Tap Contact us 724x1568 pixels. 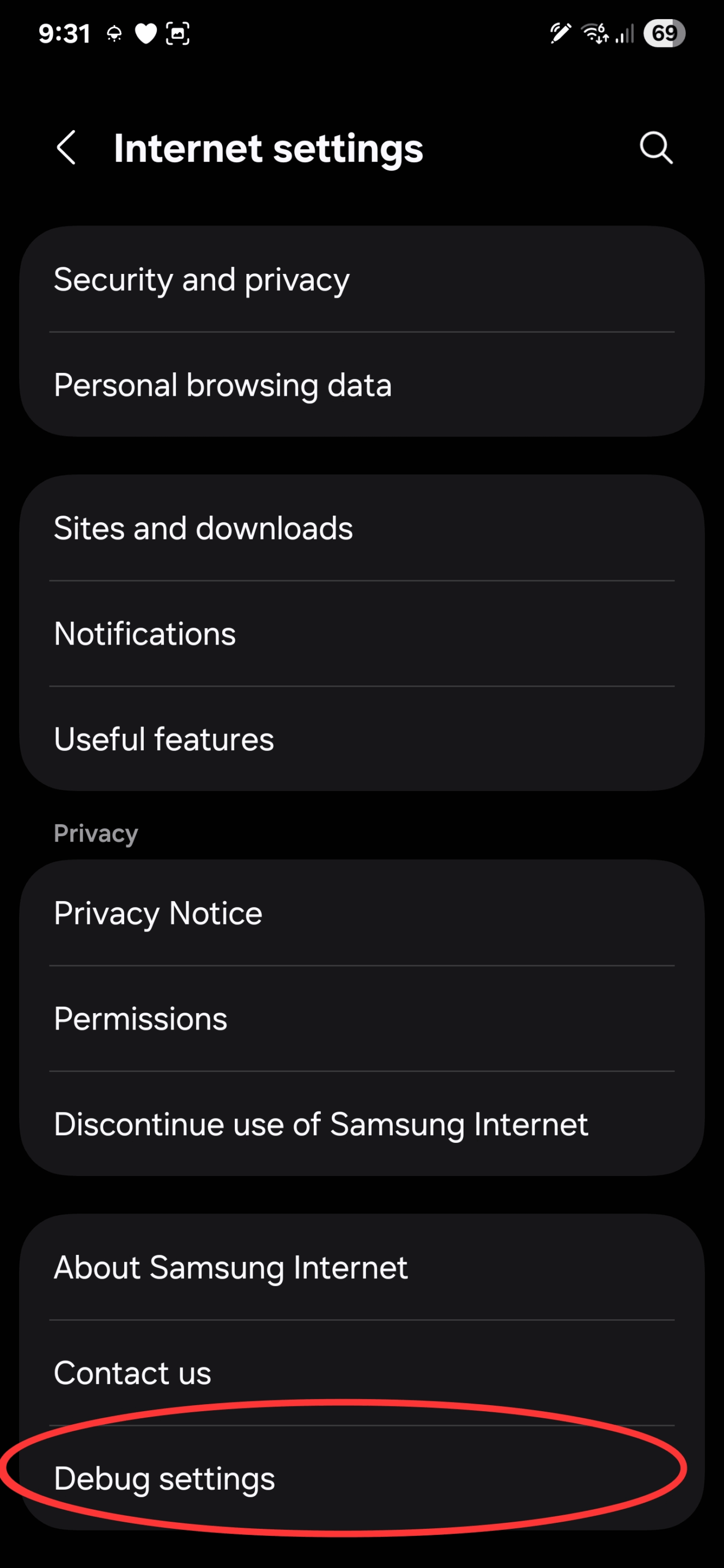[362, 1373]
